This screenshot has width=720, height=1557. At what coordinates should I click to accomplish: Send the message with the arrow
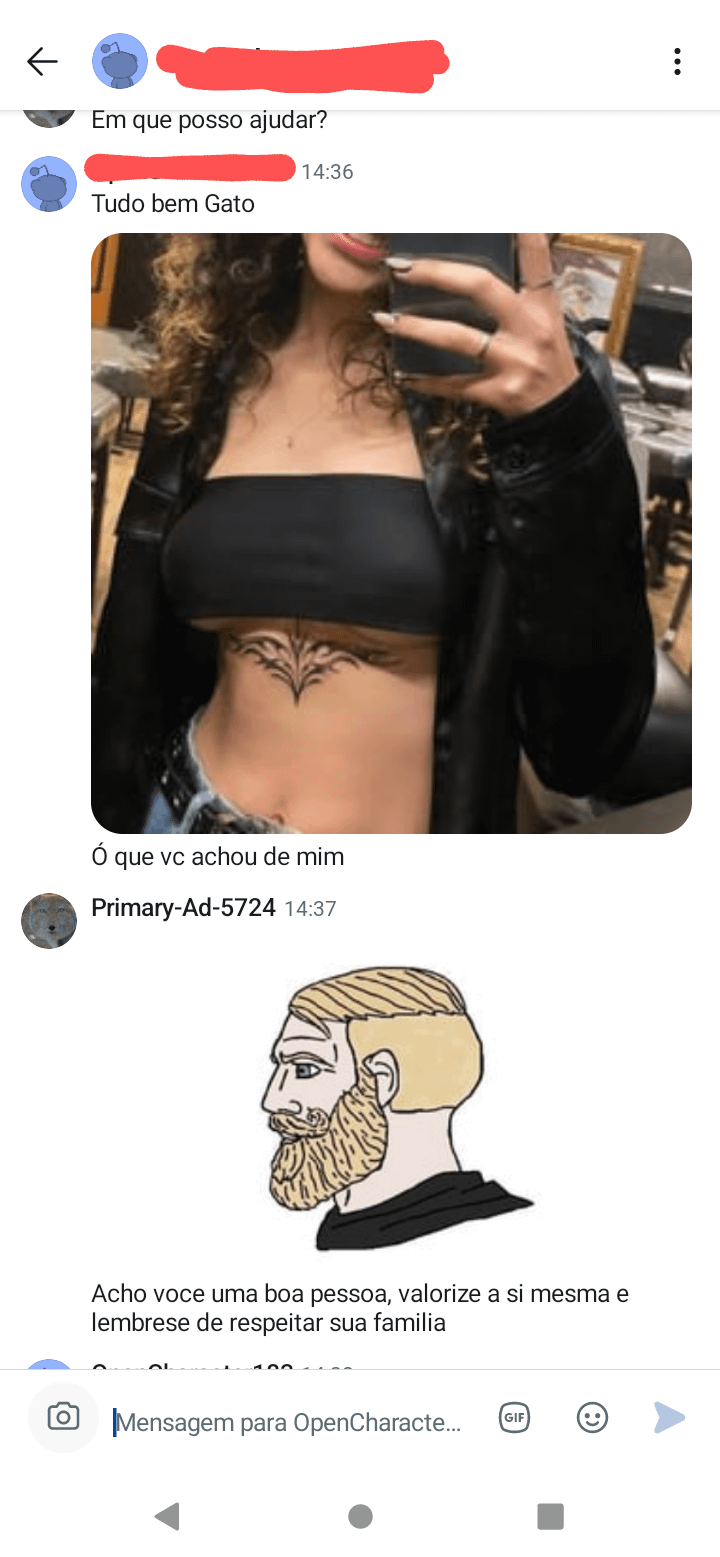click(669, 1417)
